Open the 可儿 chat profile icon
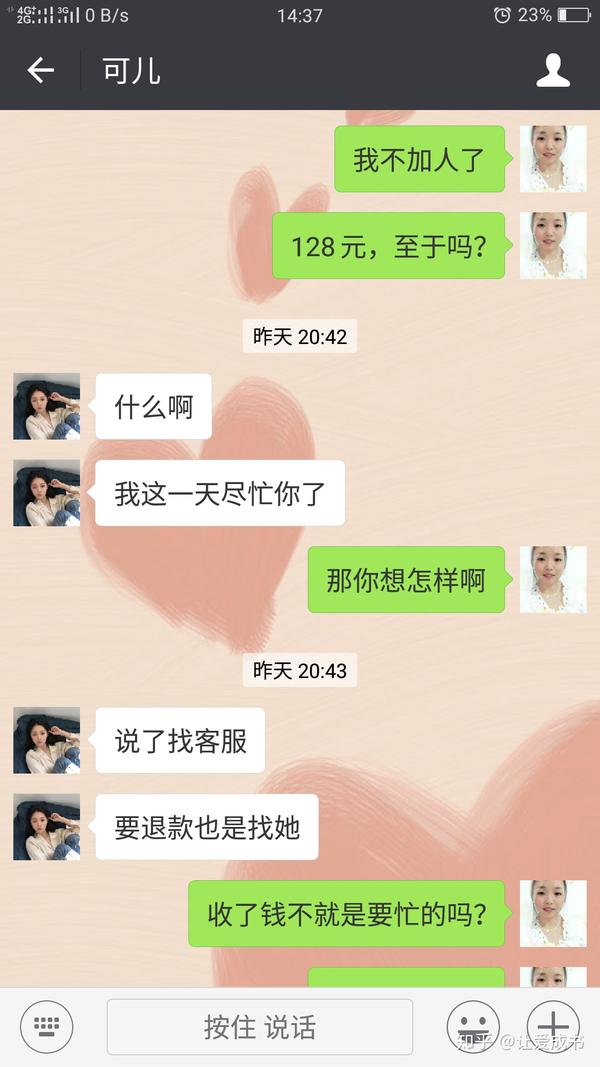 click(x=552, y=70)
